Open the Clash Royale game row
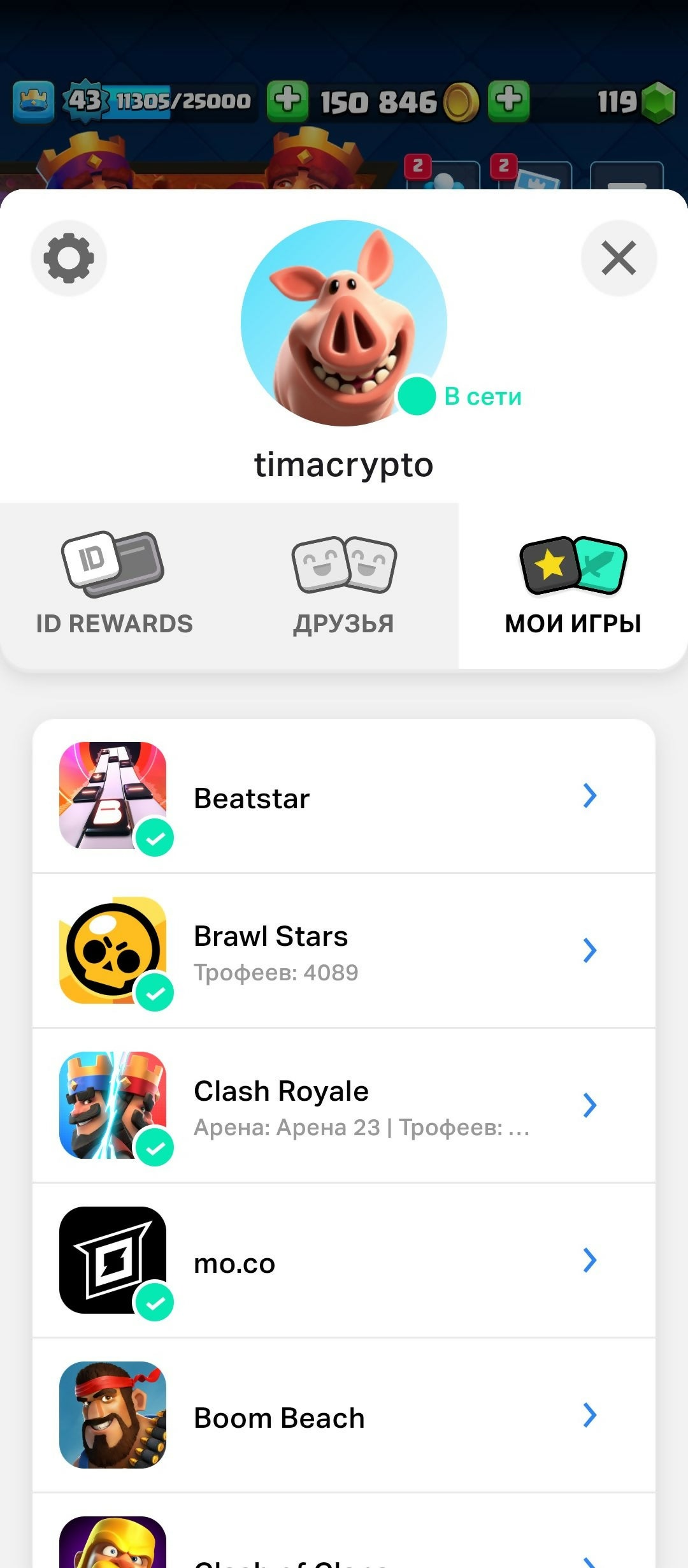Screen dimensions: 688x1568 click(x=344, y=1106)
